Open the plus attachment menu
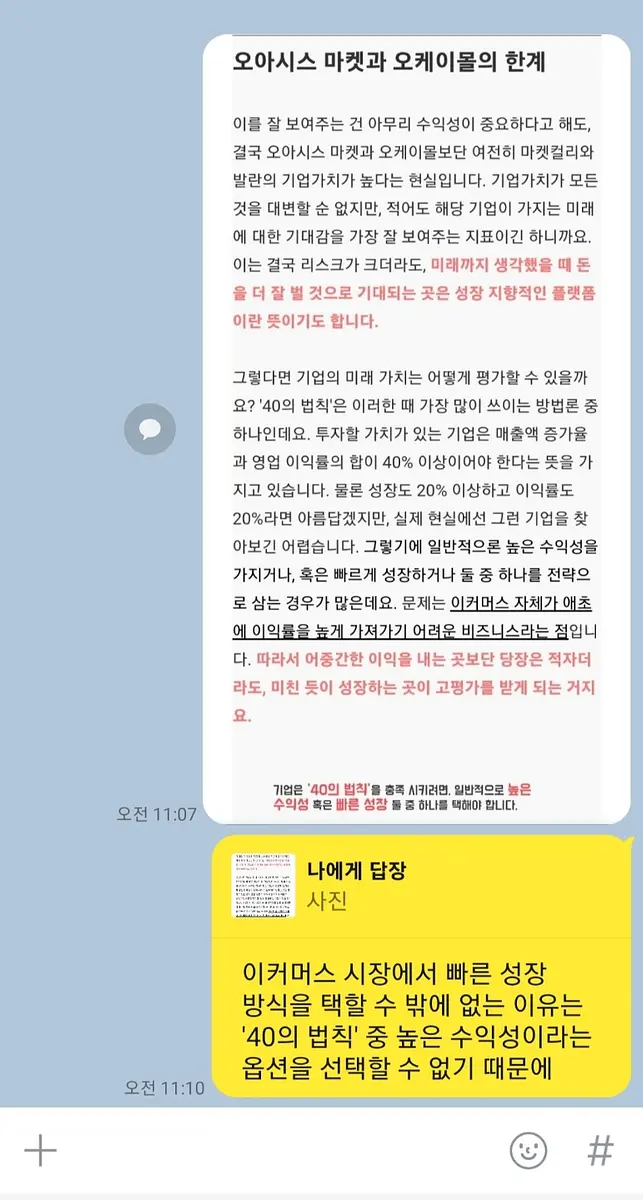643x1200 pixels. click(40, 1151)
